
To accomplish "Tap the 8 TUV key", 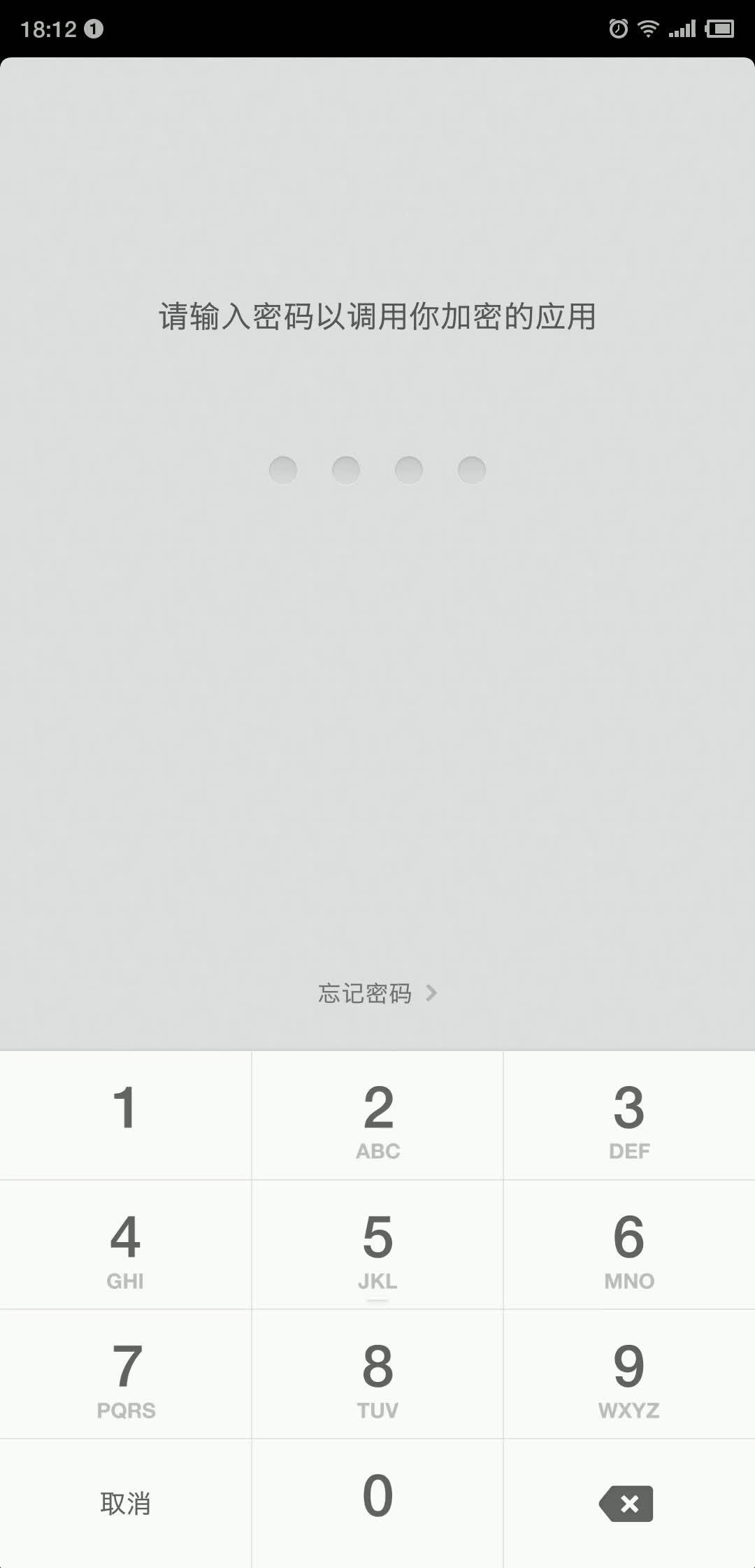I will coord(377,1374).
